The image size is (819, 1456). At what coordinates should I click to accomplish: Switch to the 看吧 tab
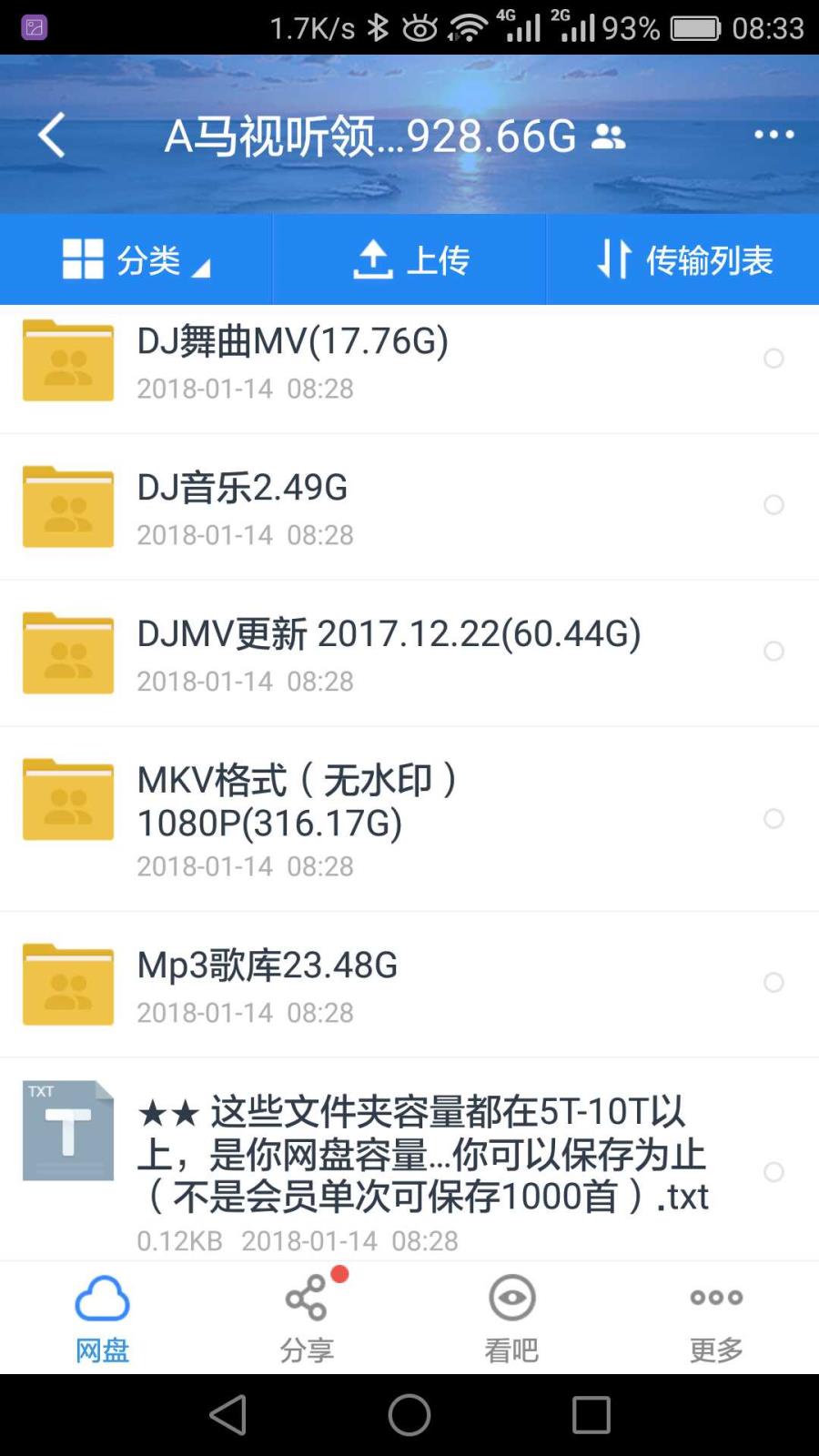pyautogui.click(x=511, y=1318)
